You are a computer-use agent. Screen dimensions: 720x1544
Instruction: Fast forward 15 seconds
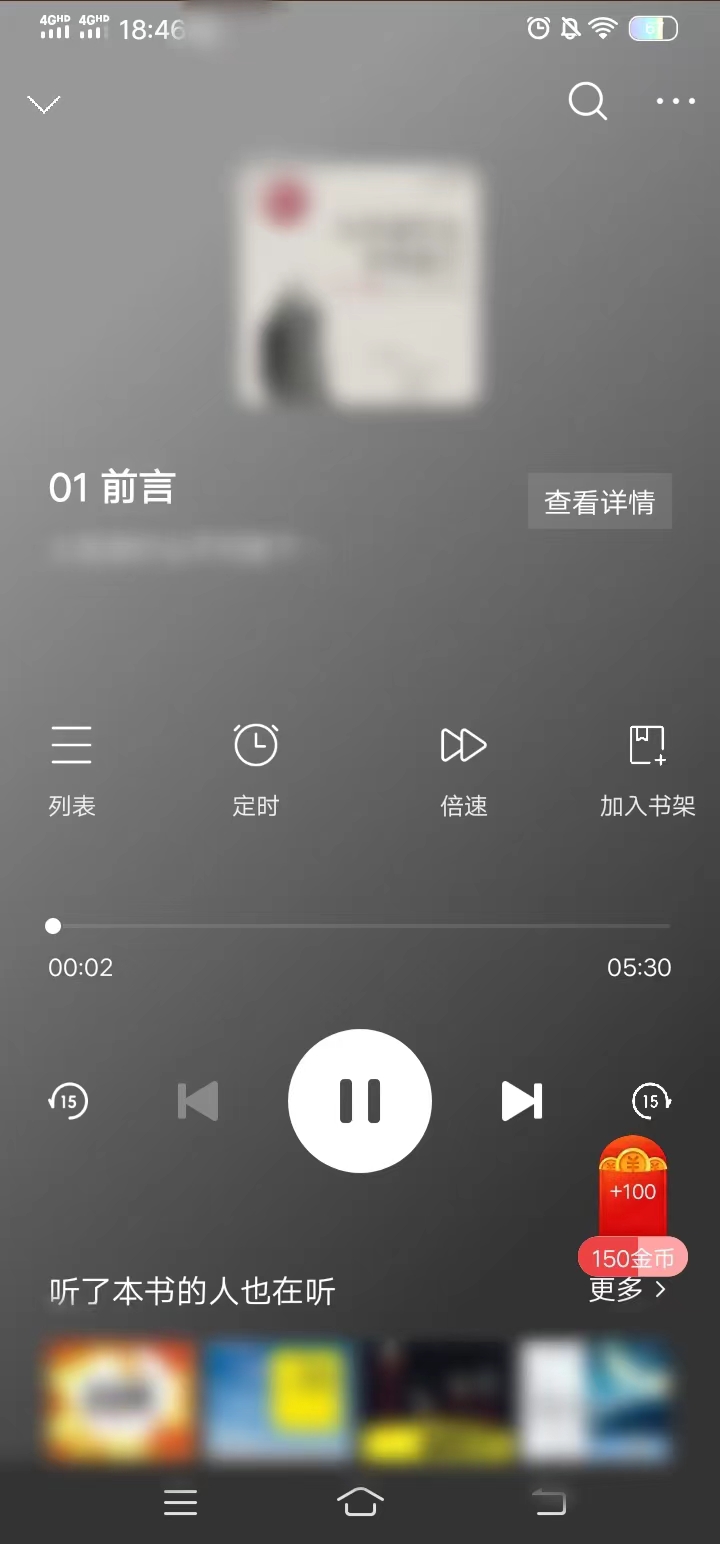(651, 1100)
